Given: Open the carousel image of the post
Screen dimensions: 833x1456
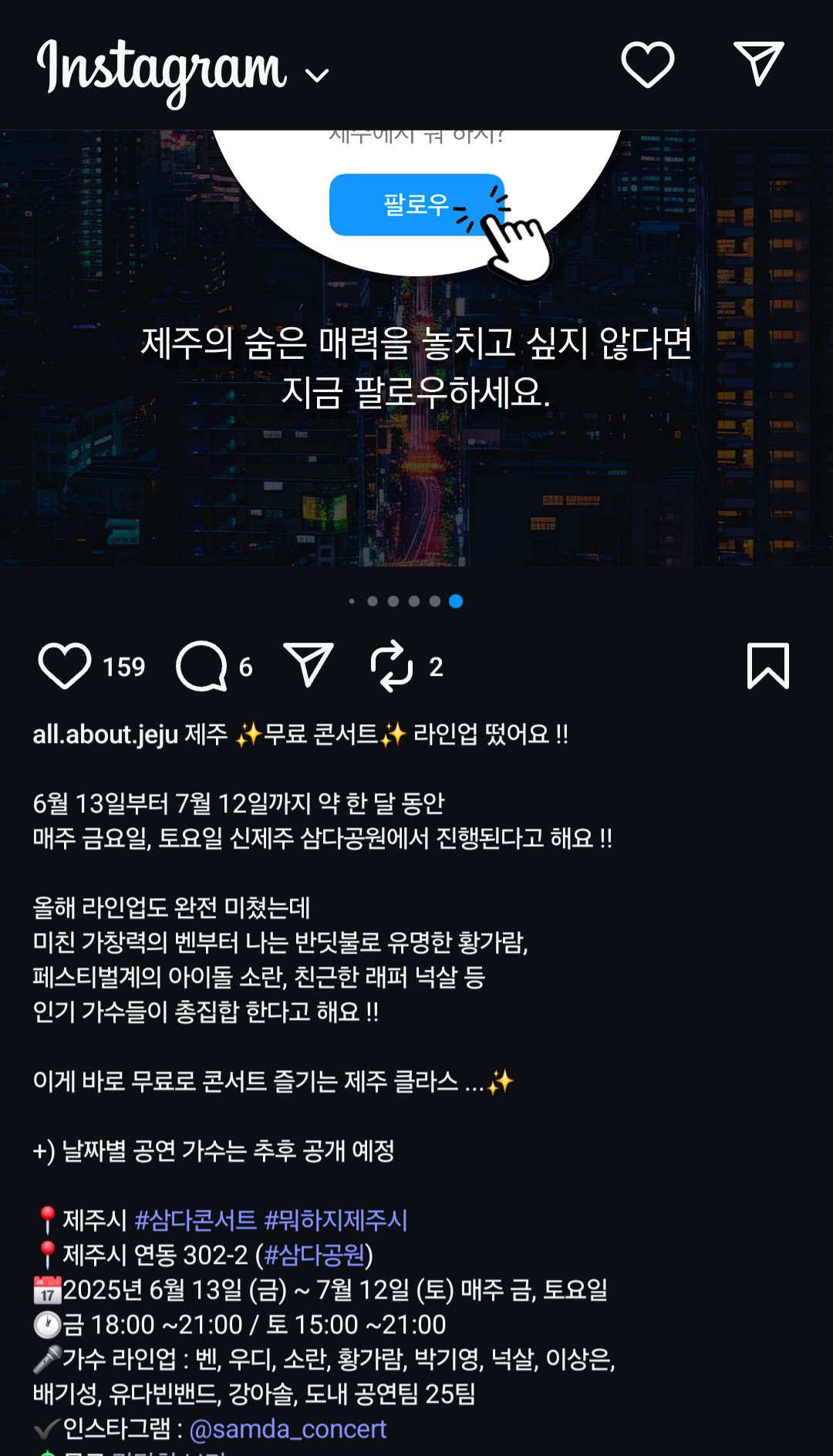Looking at the screenshot, I should tap(416, 349).
